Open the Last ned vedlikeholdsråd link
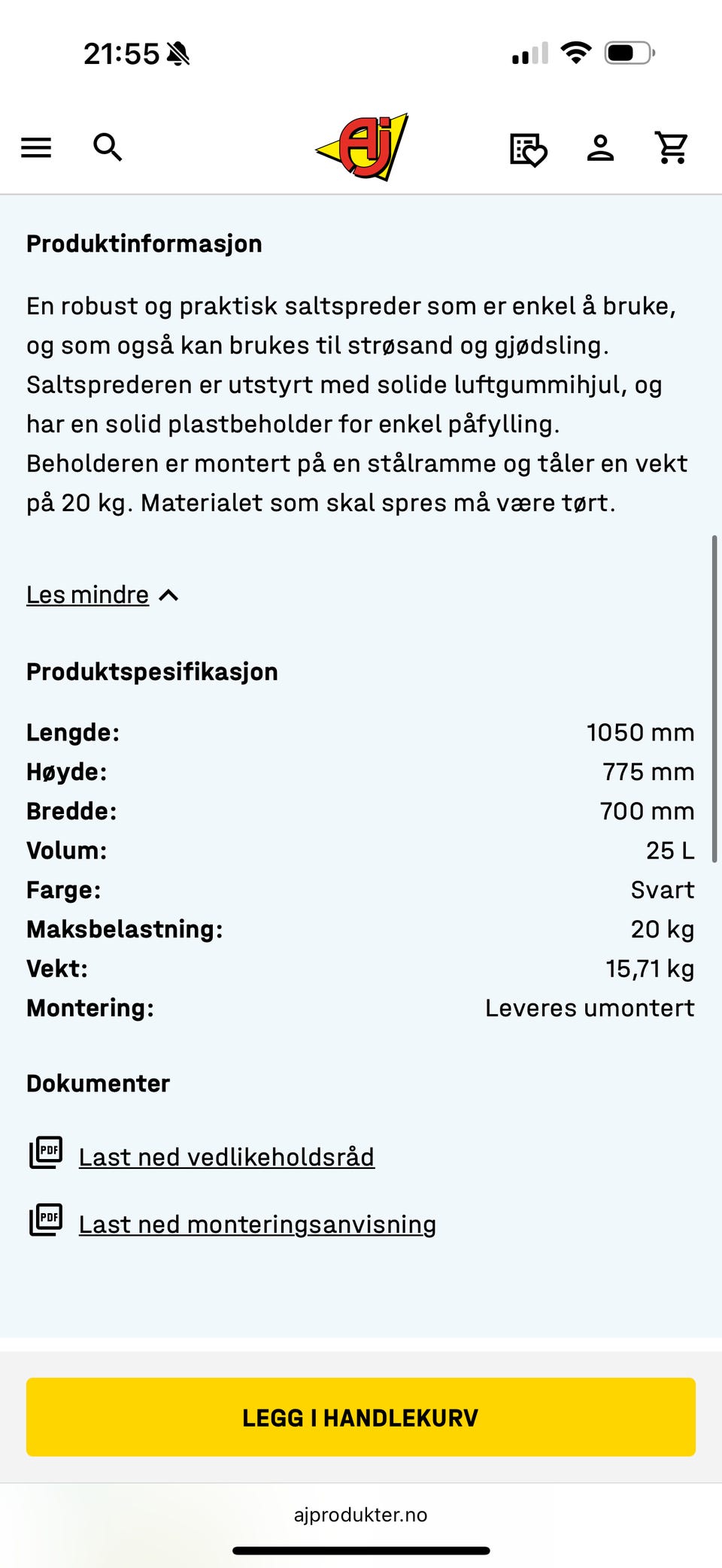The width and height of the screenshot is (722, 1568). [x=226, y=1157]
